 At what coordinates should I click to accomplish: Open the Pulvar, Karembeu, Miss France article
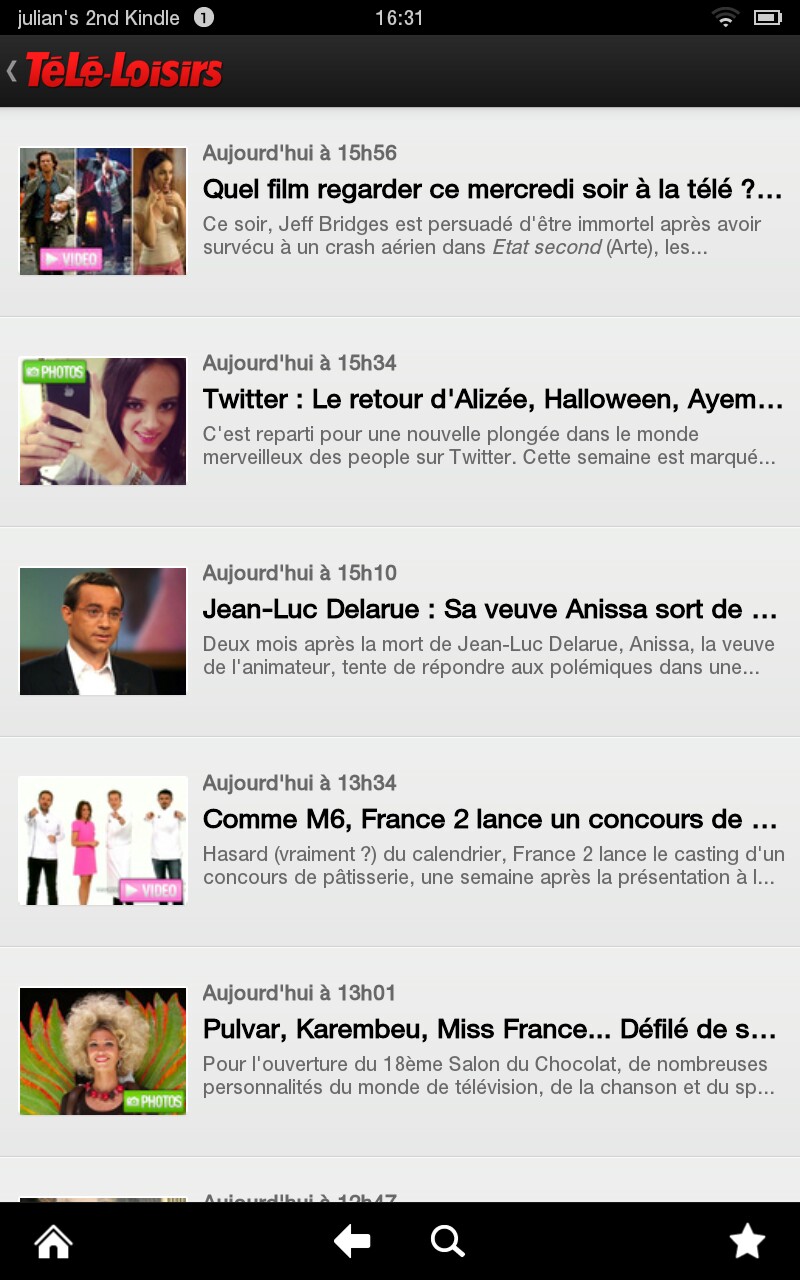click(x=490, y=1030)
